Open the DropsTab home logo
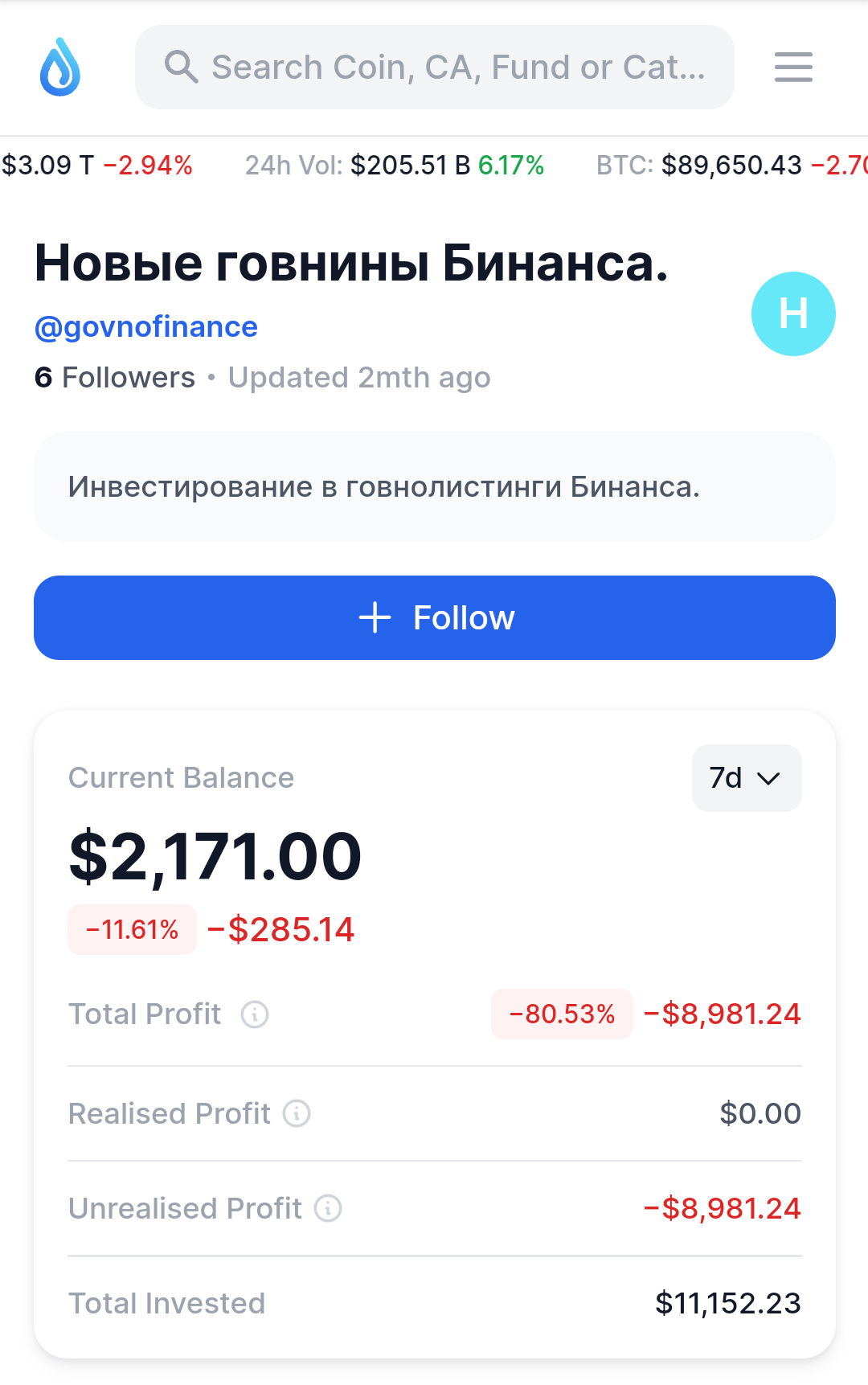The image size is (868, 1385). 60,68
